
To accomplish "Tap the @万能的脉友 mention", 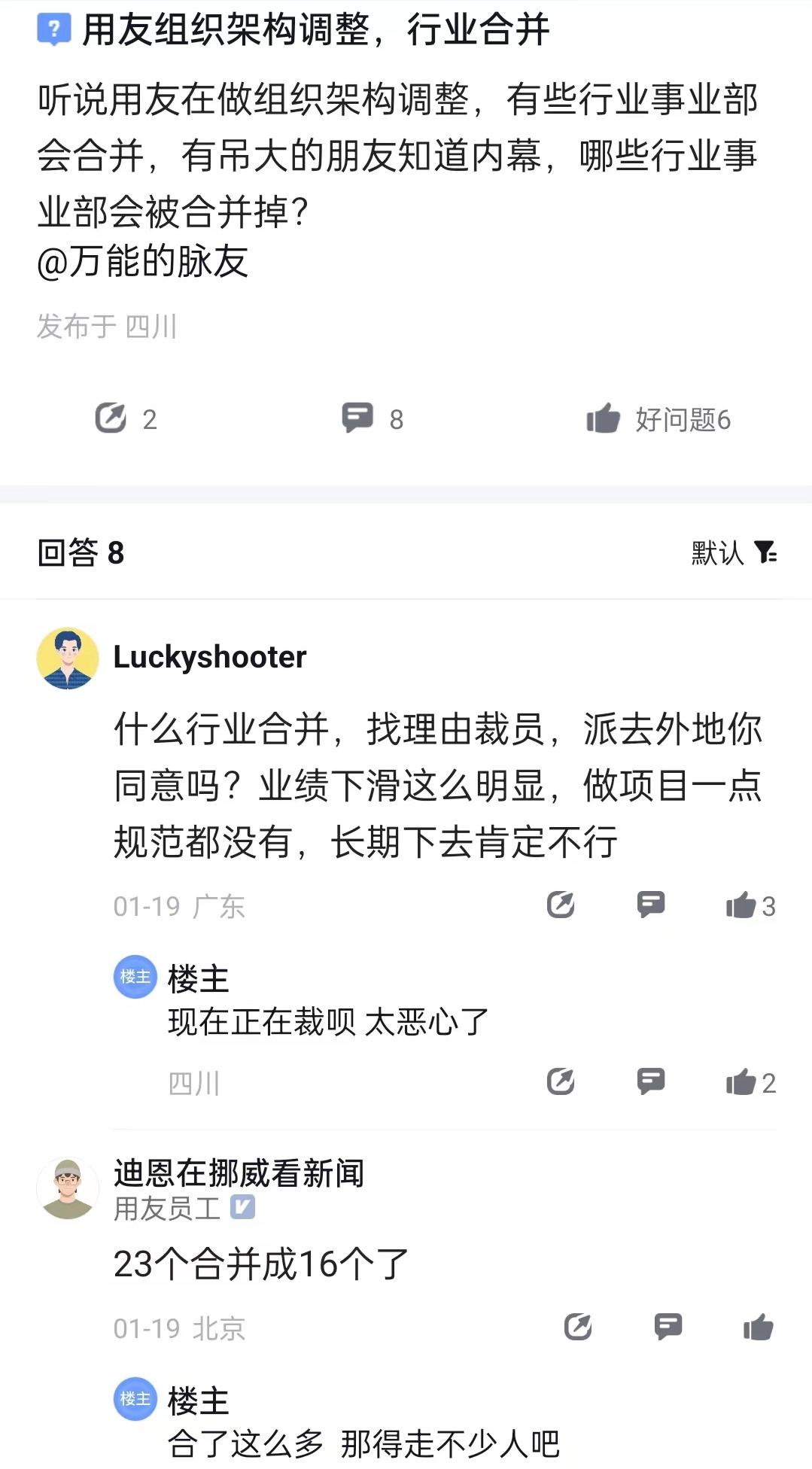I will pyautogui.click(x=143, y=263).
